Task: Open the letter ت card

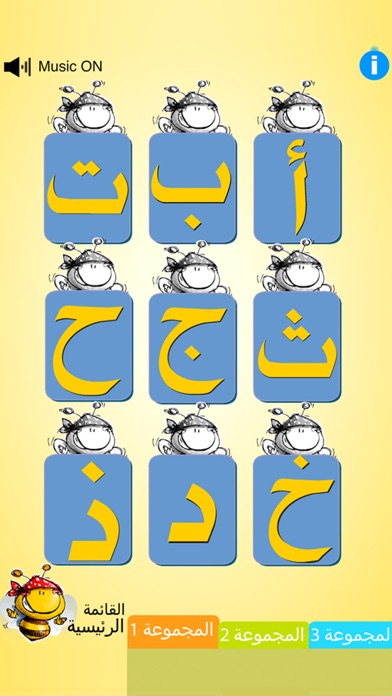Action: (88, 188)
